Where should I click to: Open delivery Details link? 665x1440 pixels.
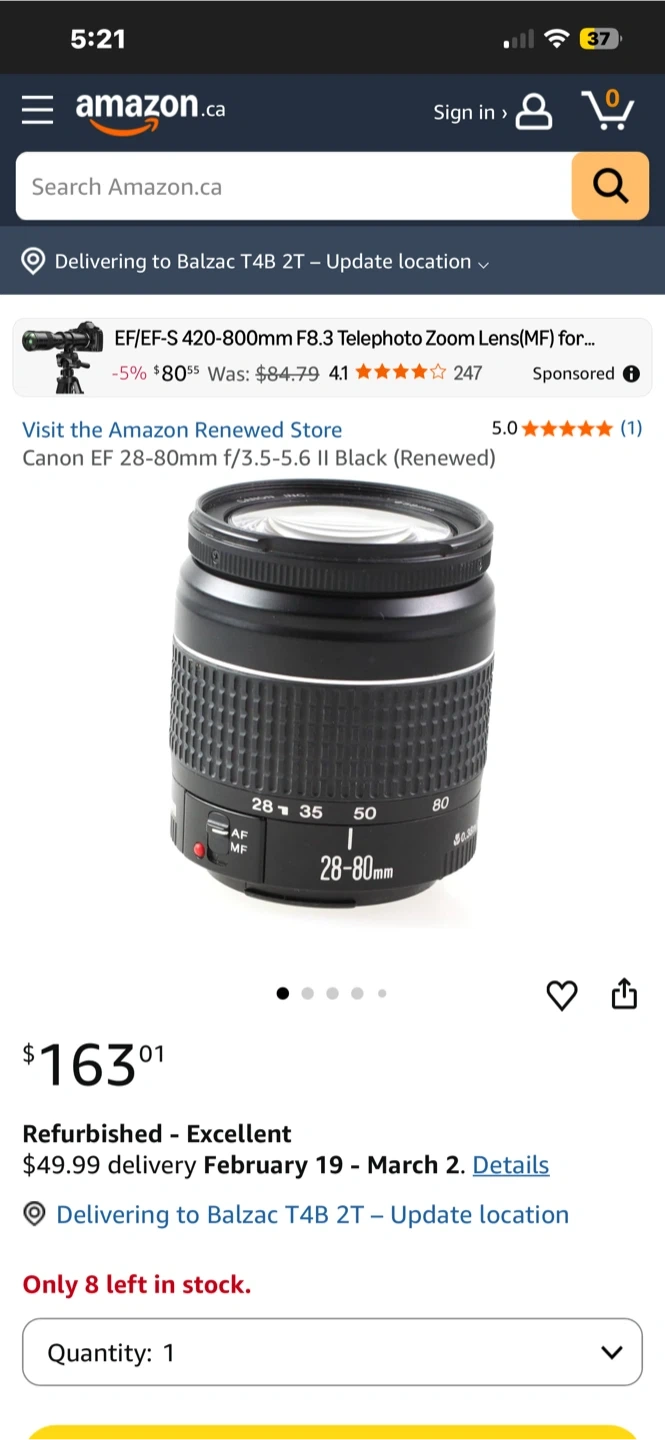point(510,1166)
